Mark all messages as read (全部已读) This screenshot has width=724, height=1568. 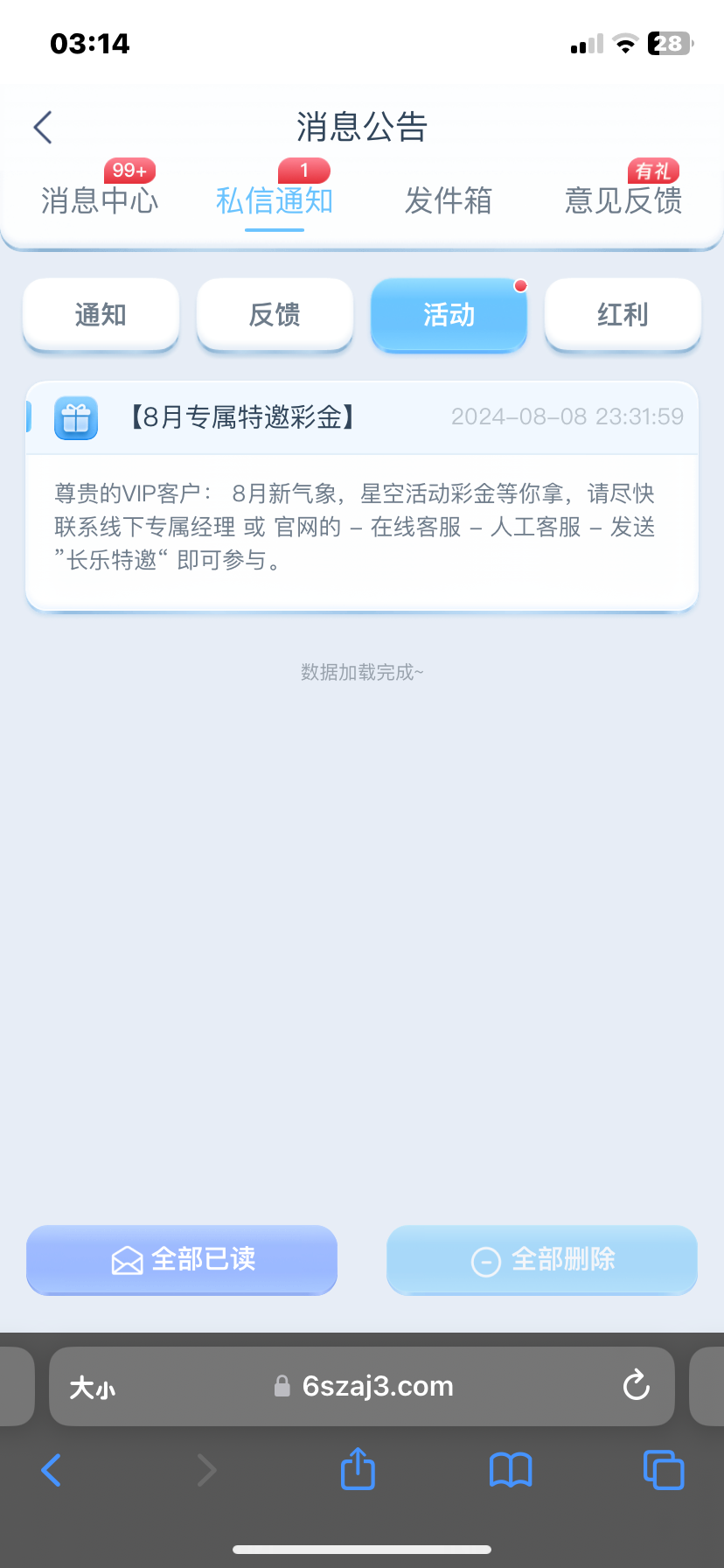pyautogui.click(x=182, y=1260)
